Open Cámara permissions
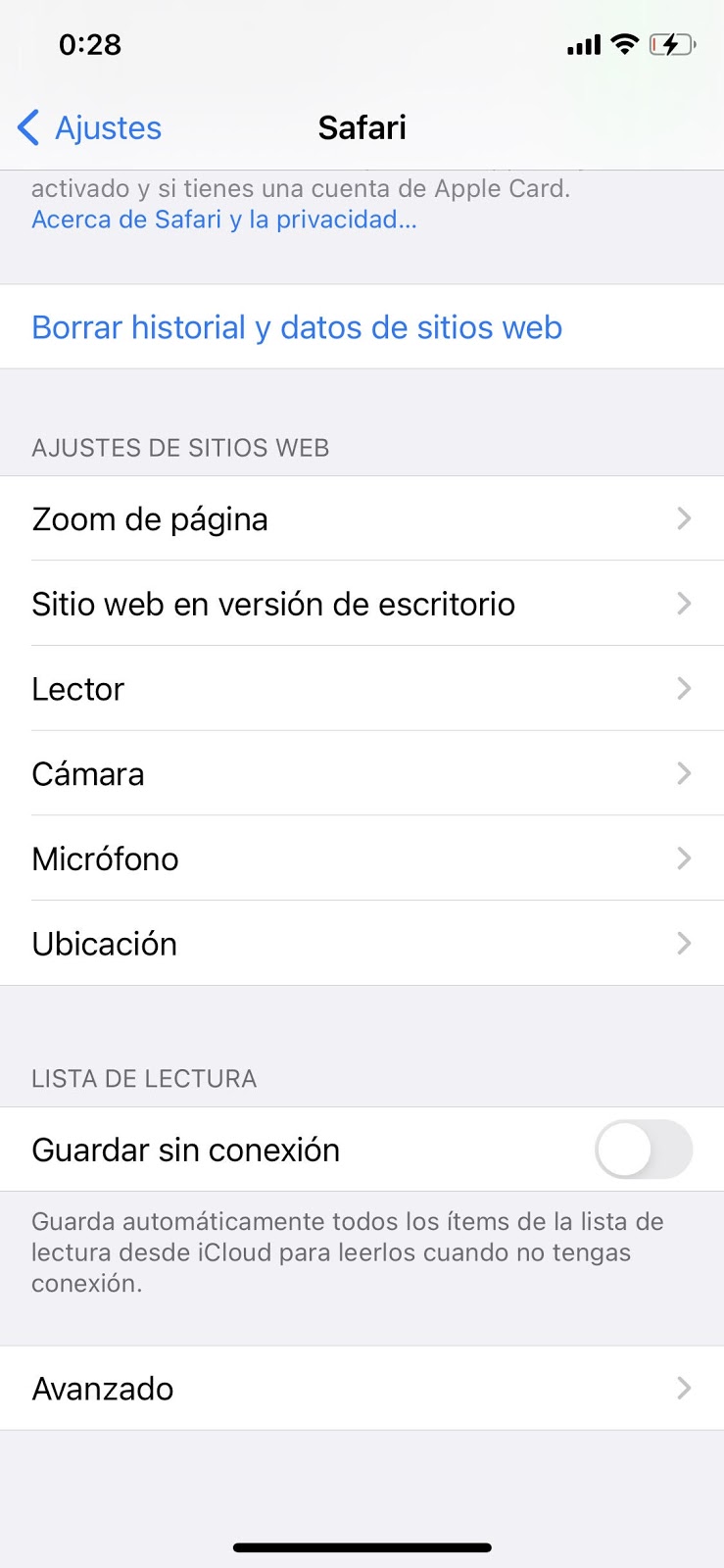The width and height of the screenshot is (724, 1568). (362, 773)
